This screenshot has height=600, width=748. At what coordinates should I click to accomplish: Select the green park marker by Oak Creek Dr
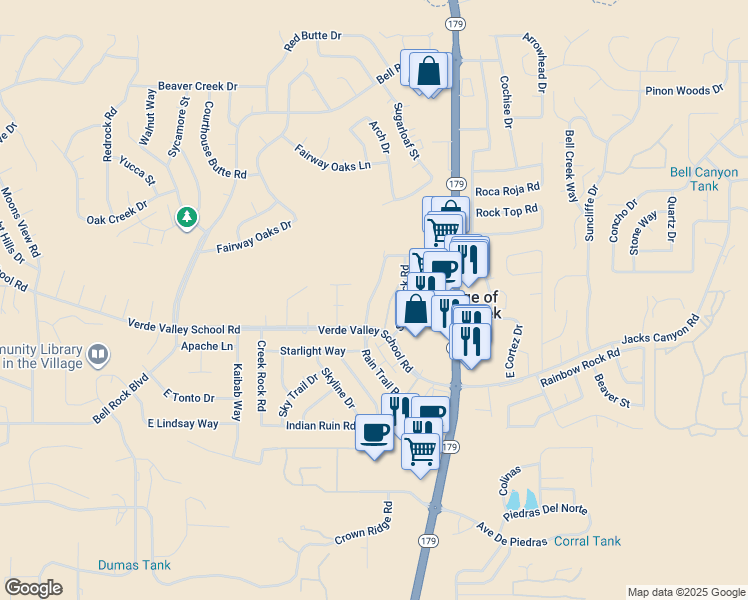click(x=187, y=218)
